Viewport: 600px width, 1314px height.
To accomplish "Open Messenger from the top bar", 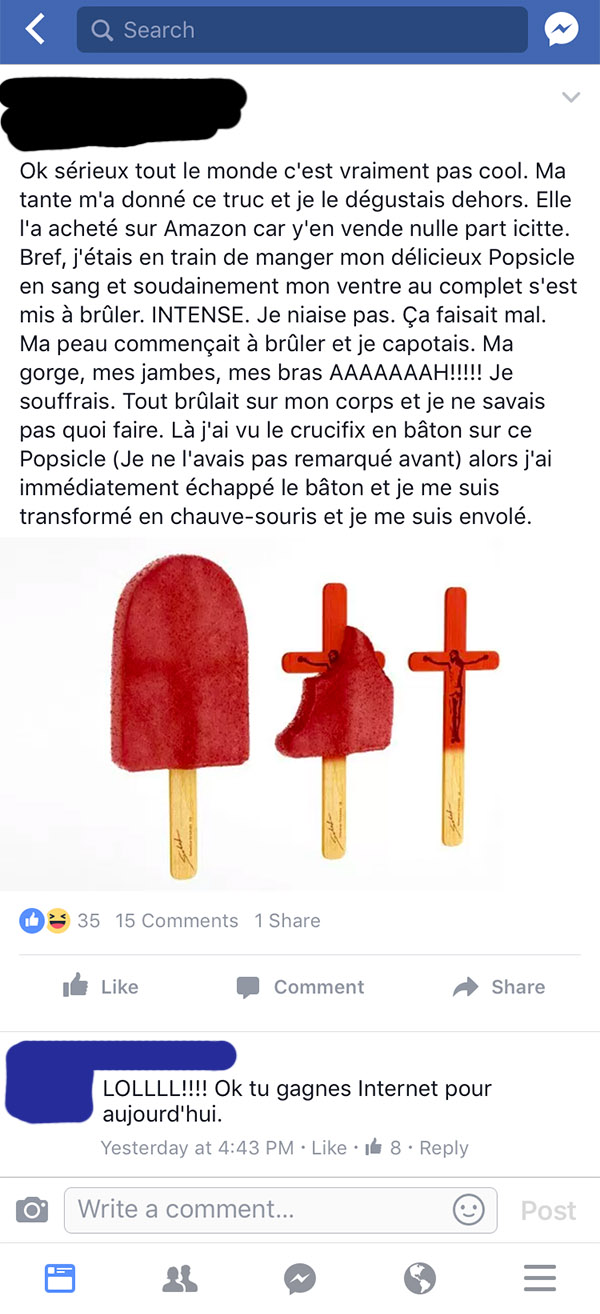I will tap(562, 30).
